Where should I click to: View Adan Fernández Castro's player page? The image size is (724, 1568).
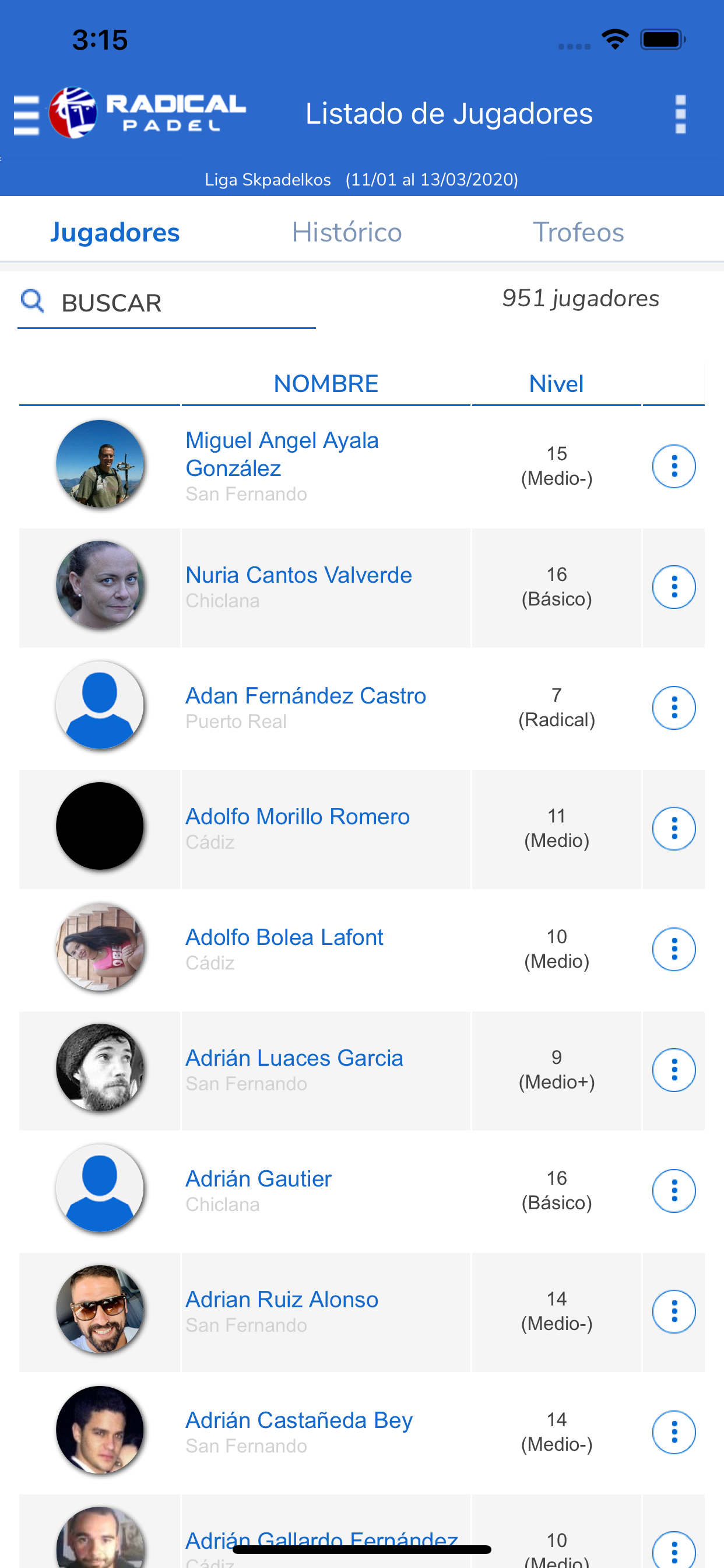(x=305, y=695)
